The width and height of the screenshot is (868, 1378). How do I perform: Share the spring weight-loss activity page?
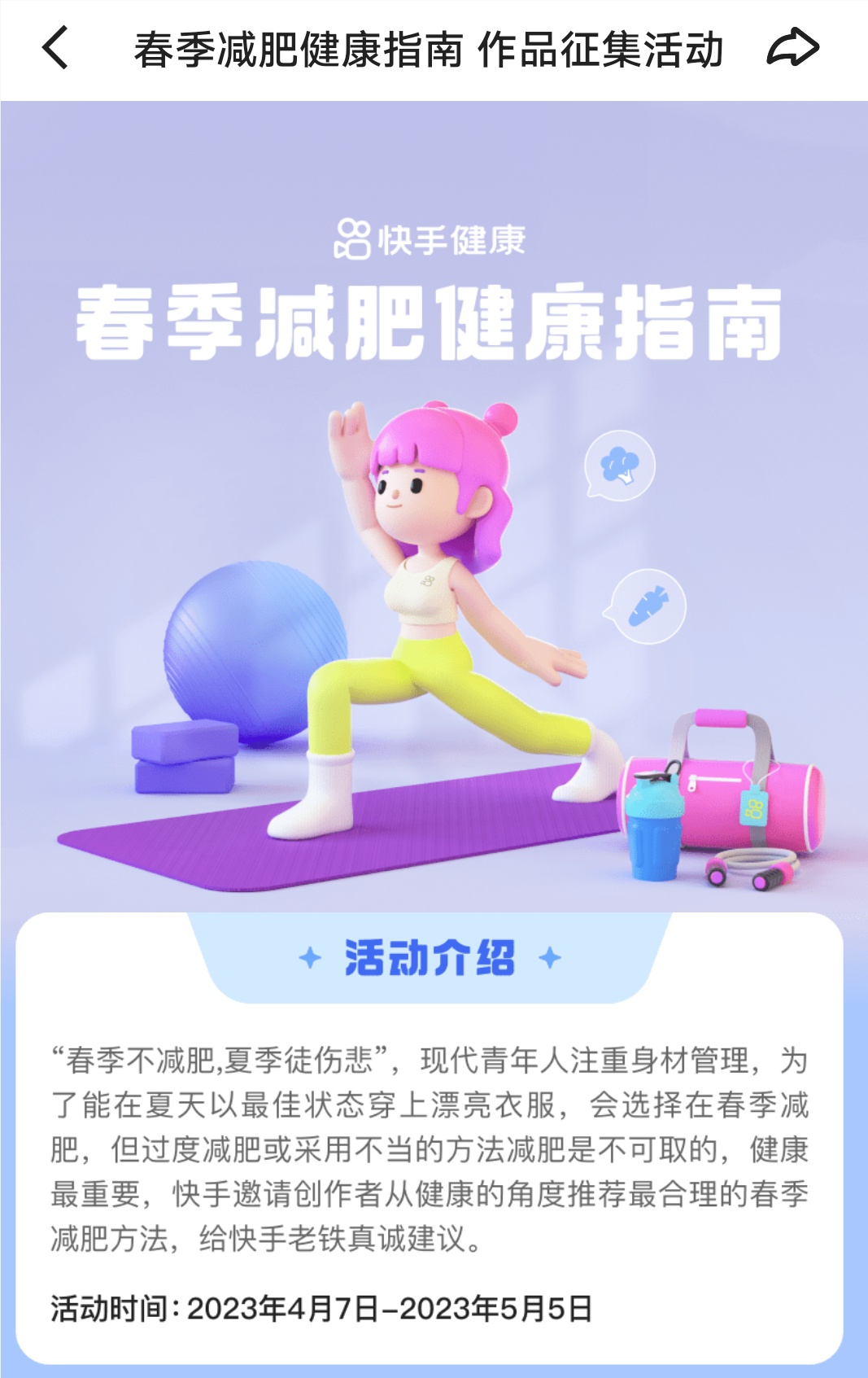[x=792, y=48]
